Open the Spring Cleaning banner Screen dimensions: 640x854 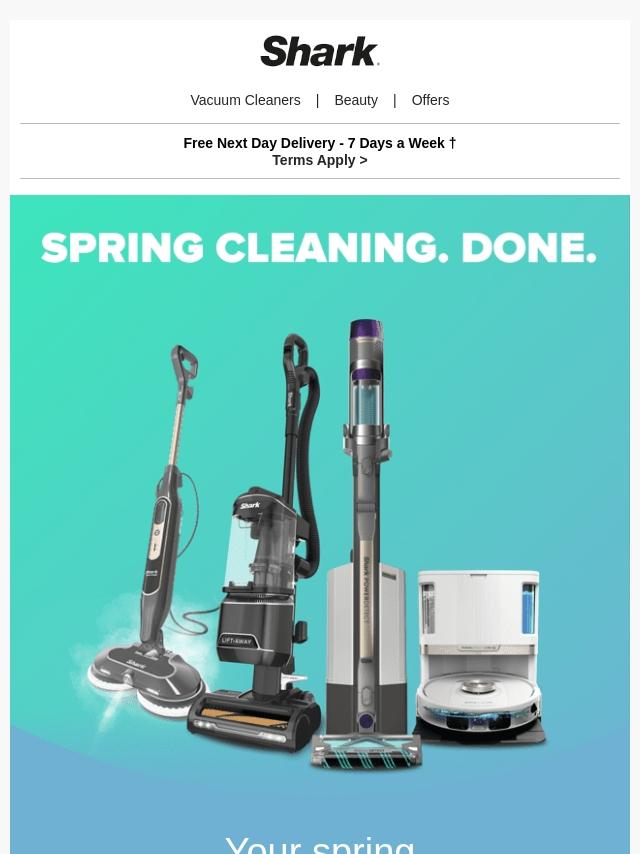tap(319, 500)
